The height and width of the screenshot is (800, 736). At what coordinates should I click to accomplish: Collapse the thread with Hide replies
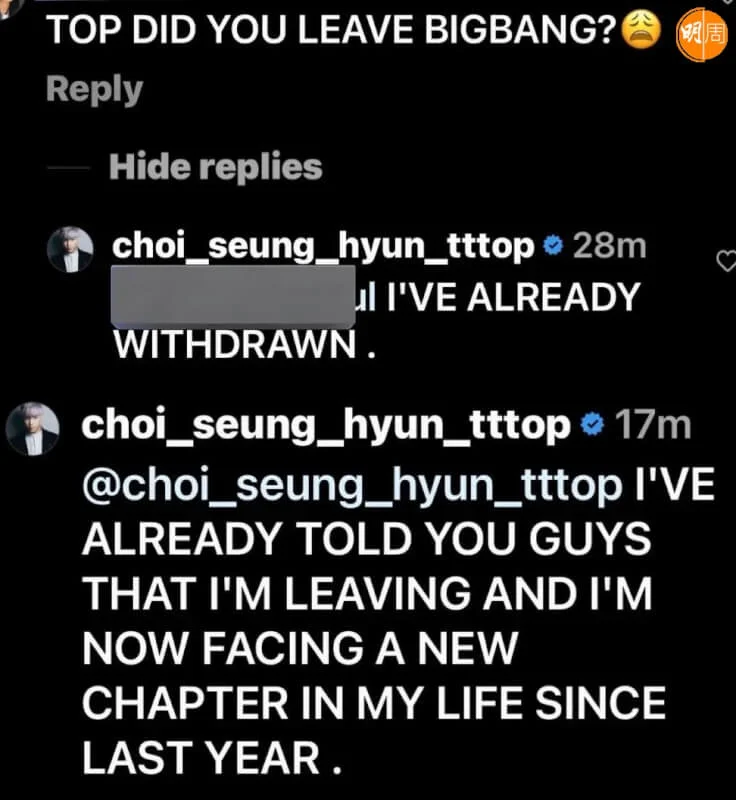[x=215, y=166]
